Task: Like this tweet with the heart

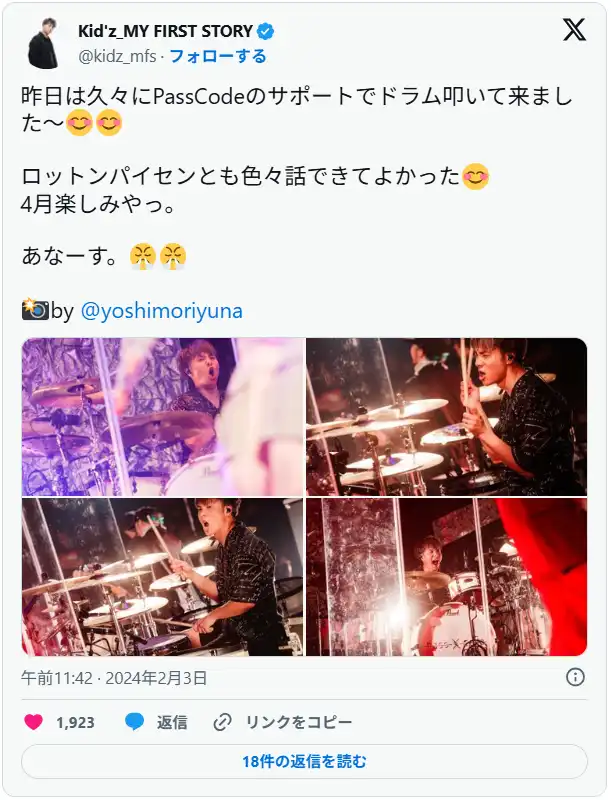Action: (35, 722)
